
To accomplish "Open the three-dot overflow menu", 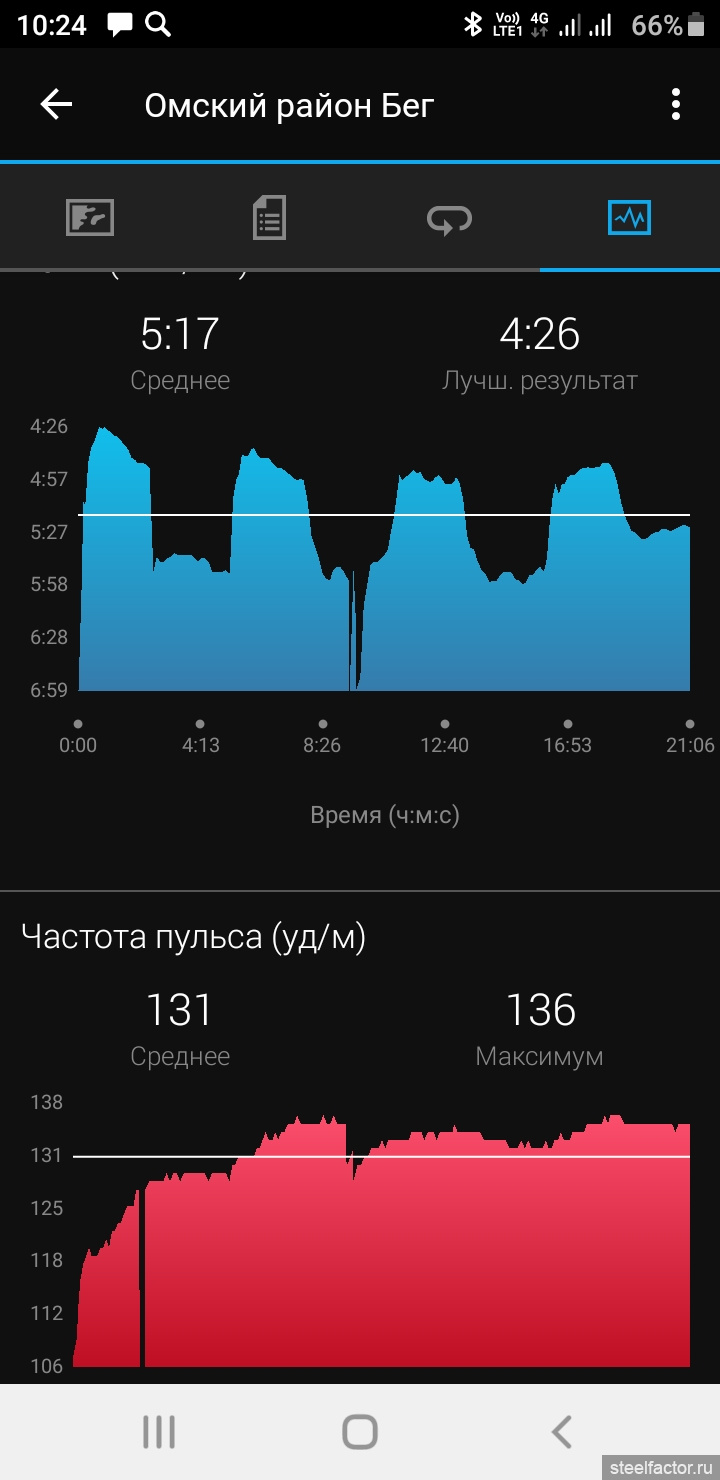I will point(676,104).
